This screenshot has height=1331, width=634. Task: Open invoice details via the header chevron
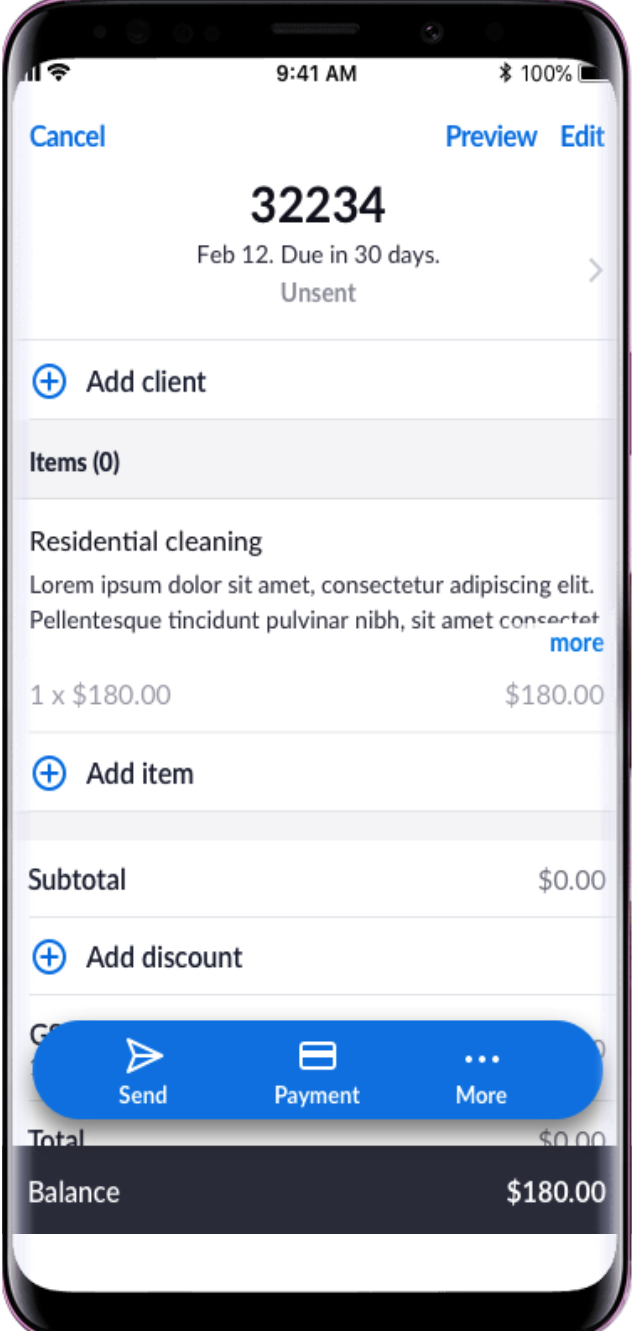point(596,270)
